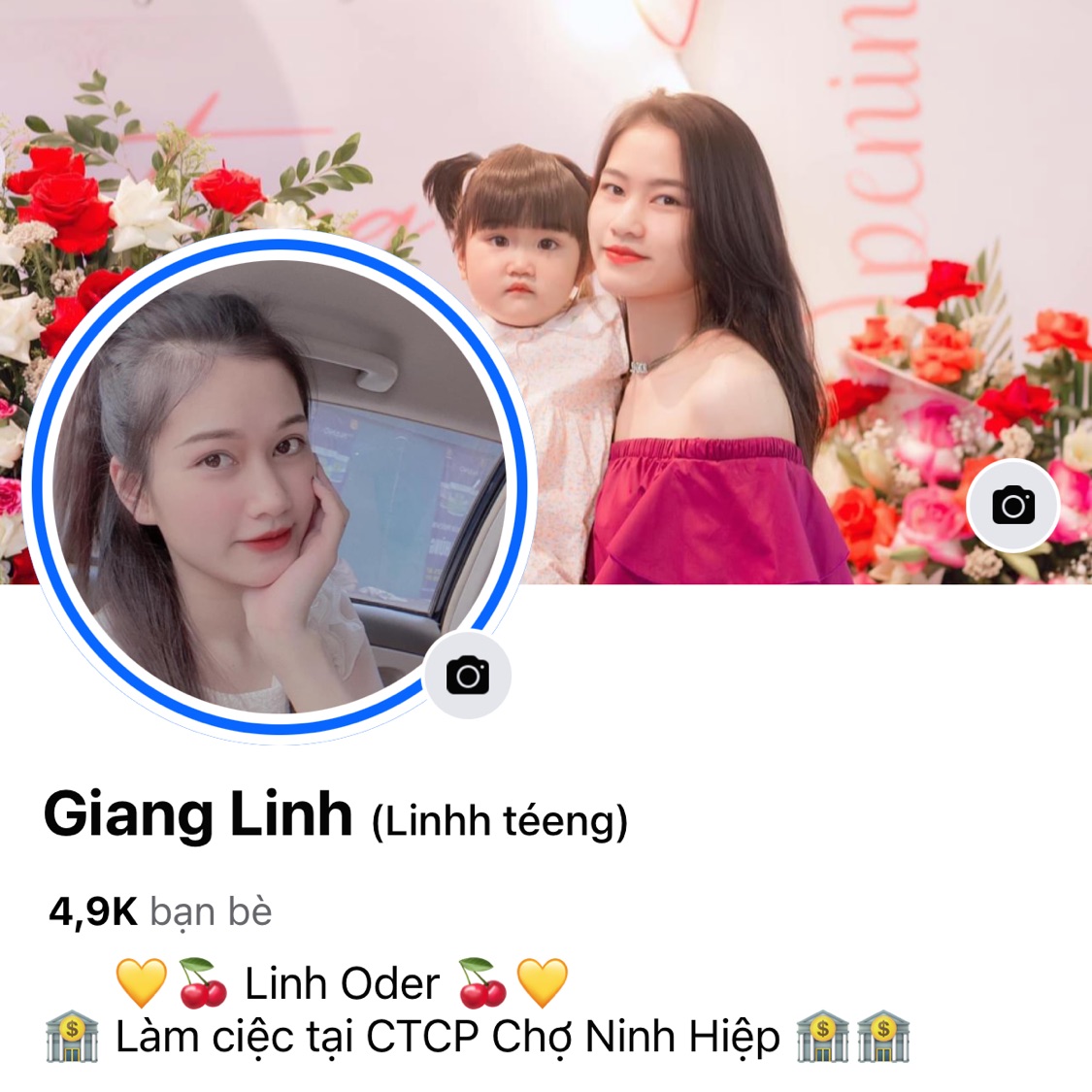The image size is (1092, 1092).
Task: Open the 4,9K bạn bè friends list
Action: click(x=161, y=911)
